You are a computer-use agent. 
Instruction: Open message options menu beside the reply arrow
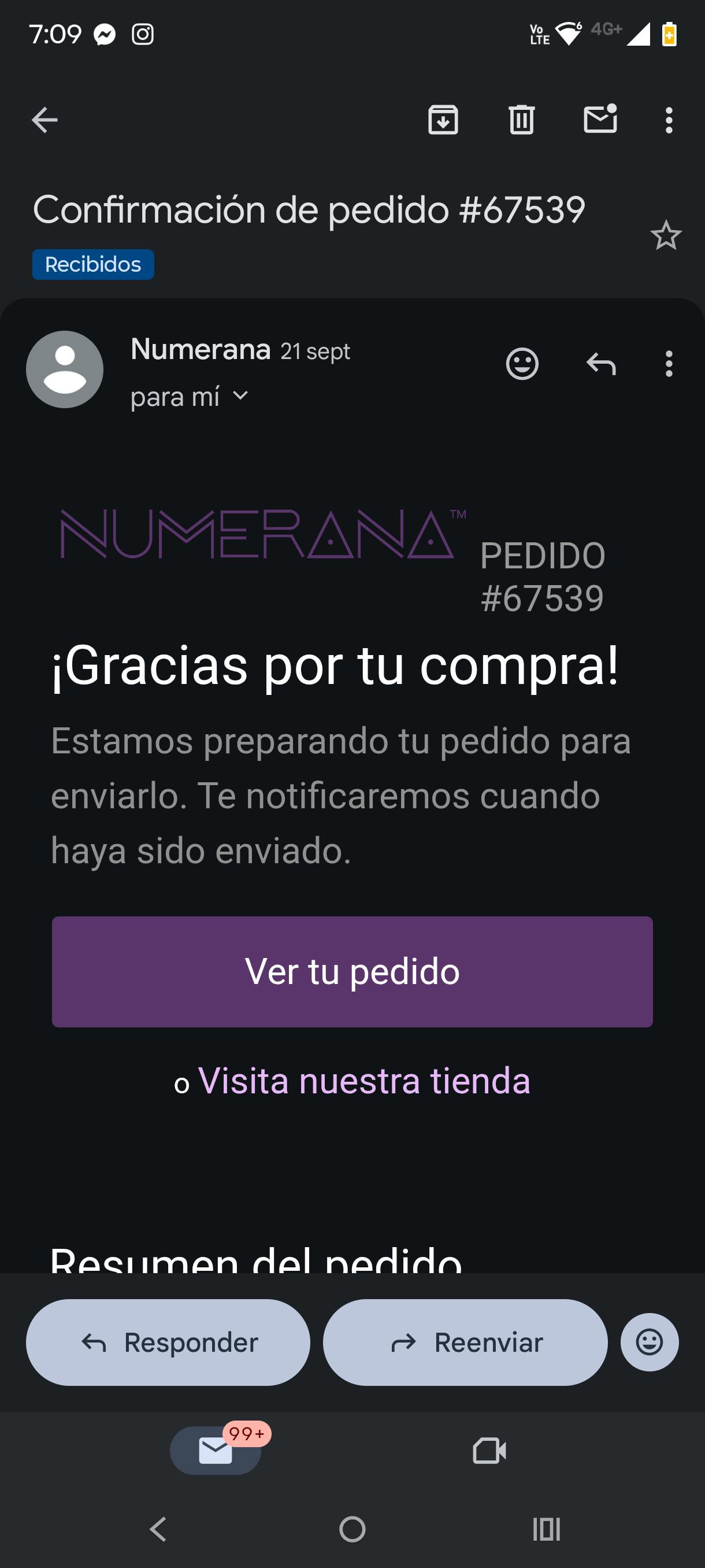[669, 364]
